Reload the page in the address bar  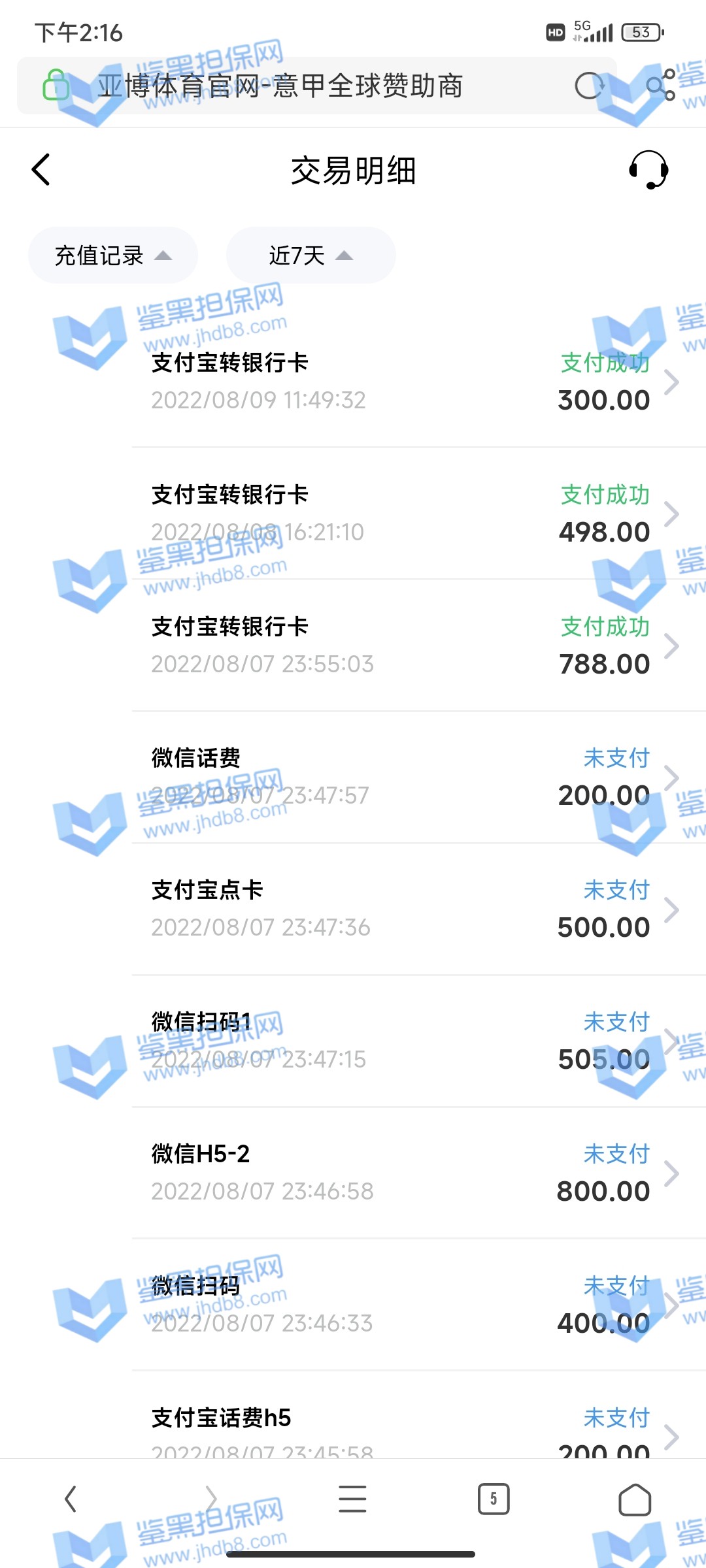589,86
